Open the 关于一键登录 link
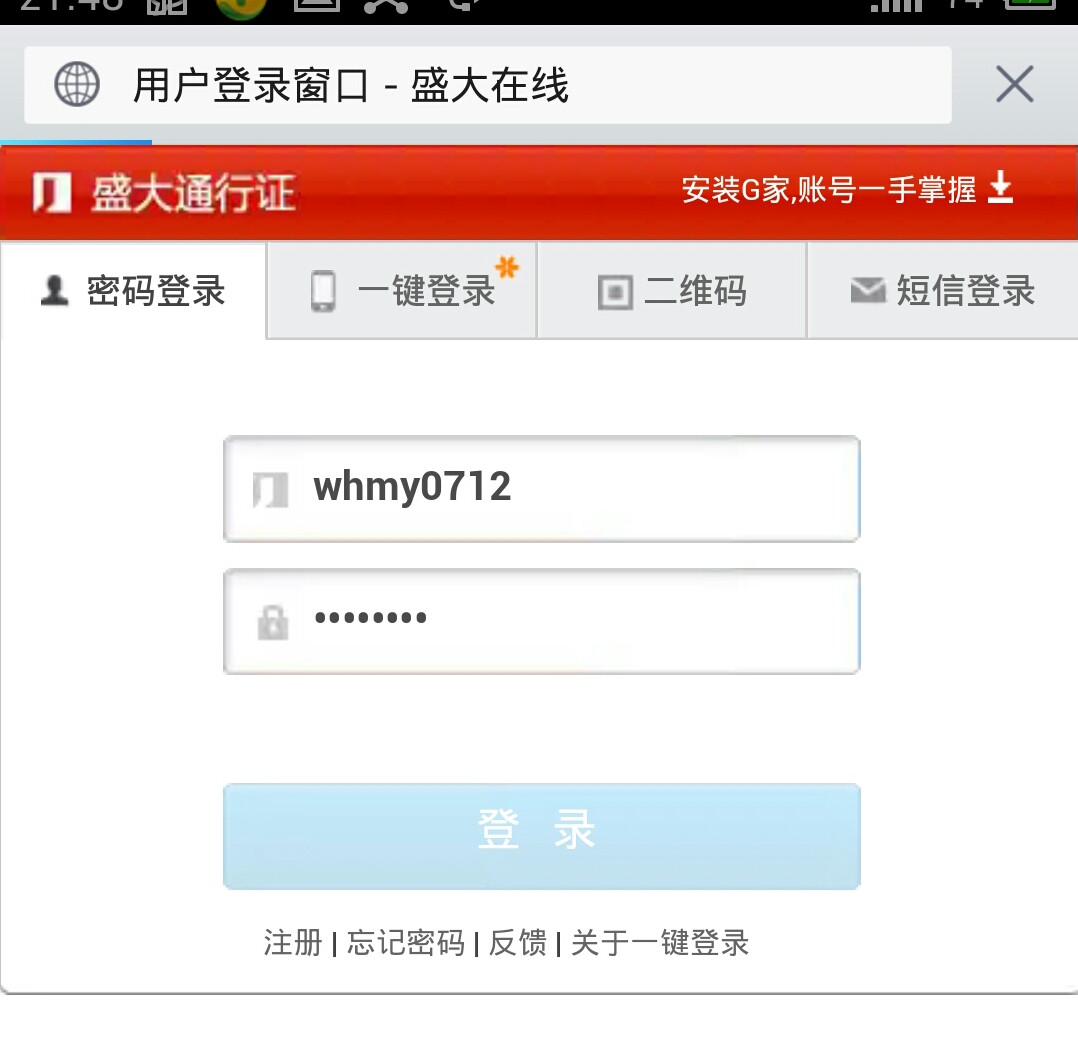Image resolution: width=1078 pixels, height=1051 pixels. point(660,943)
